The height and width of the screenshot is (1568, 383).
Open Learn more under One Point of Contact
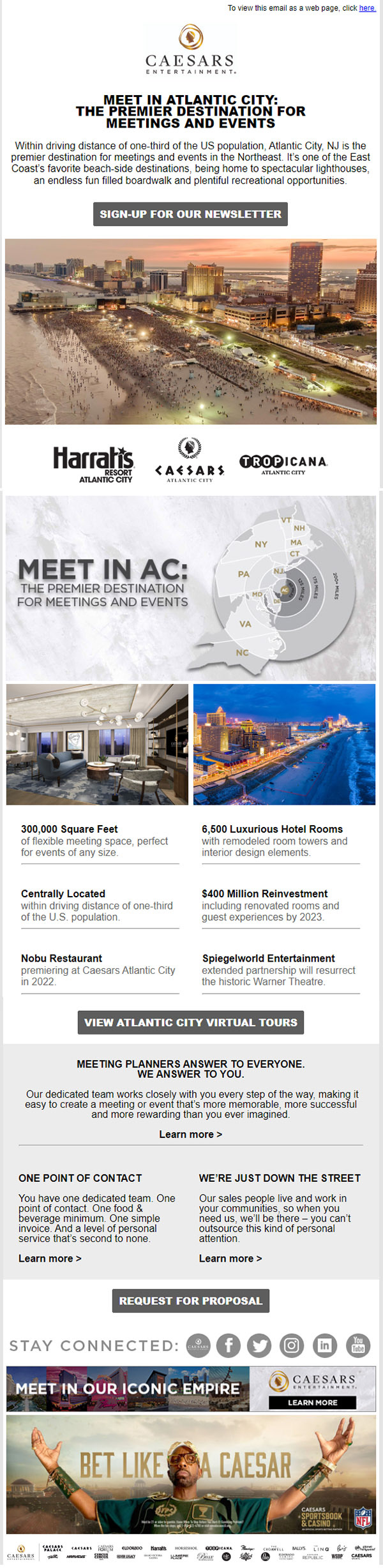coord(50,1258)
